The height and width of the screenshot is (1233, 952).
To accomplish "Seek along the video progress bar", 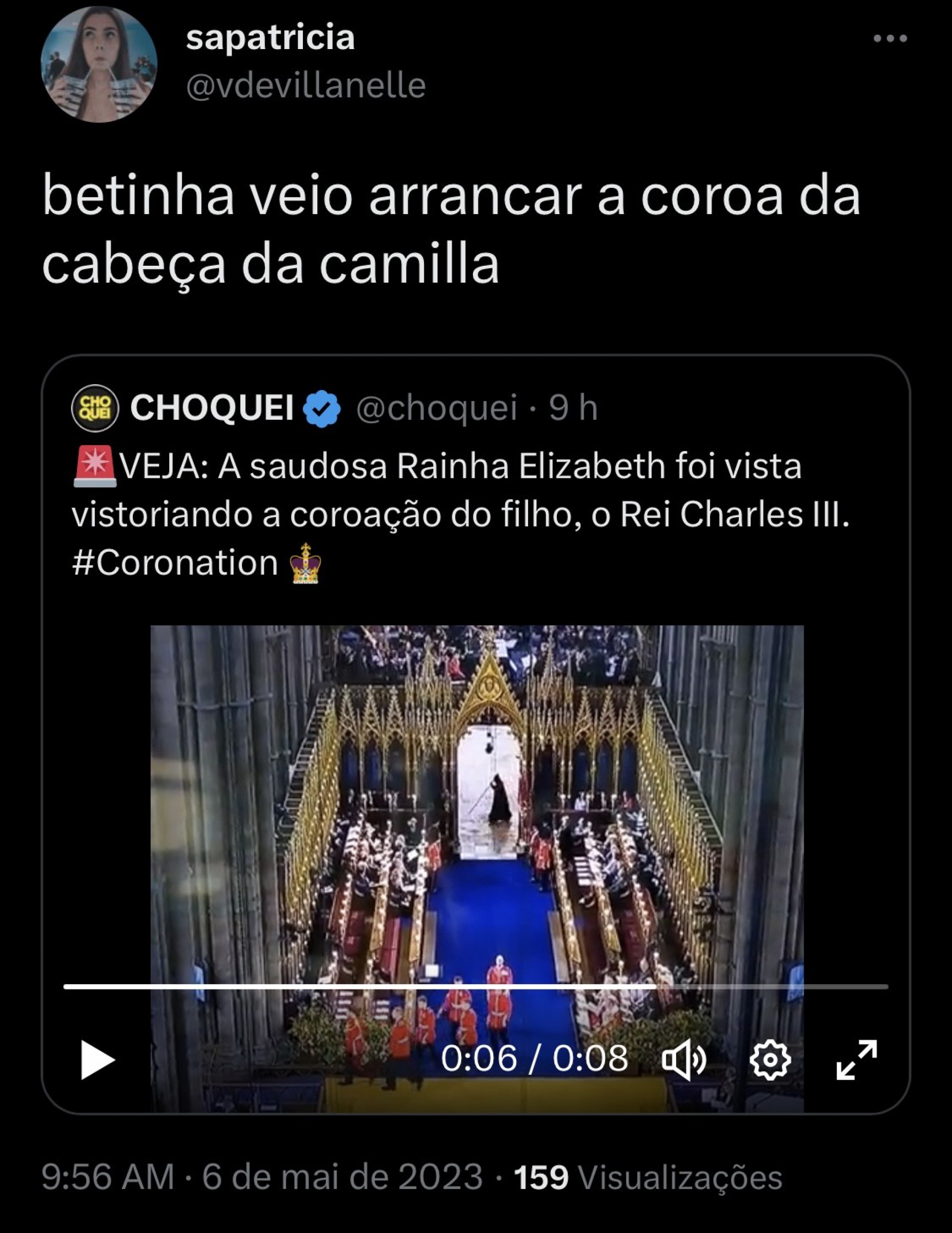I will tap(476, 986).
